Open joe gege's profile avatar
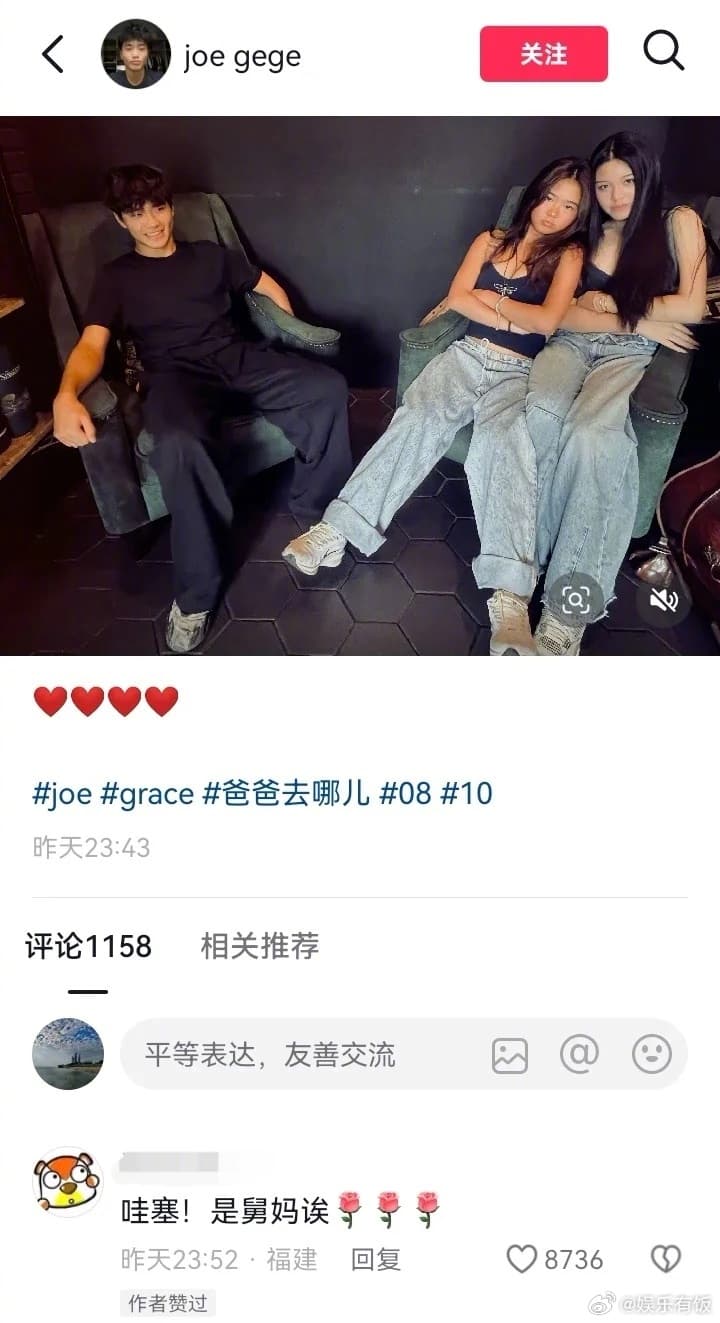The width and height of the screenshot is (720, 1323). tap(136, 54)
